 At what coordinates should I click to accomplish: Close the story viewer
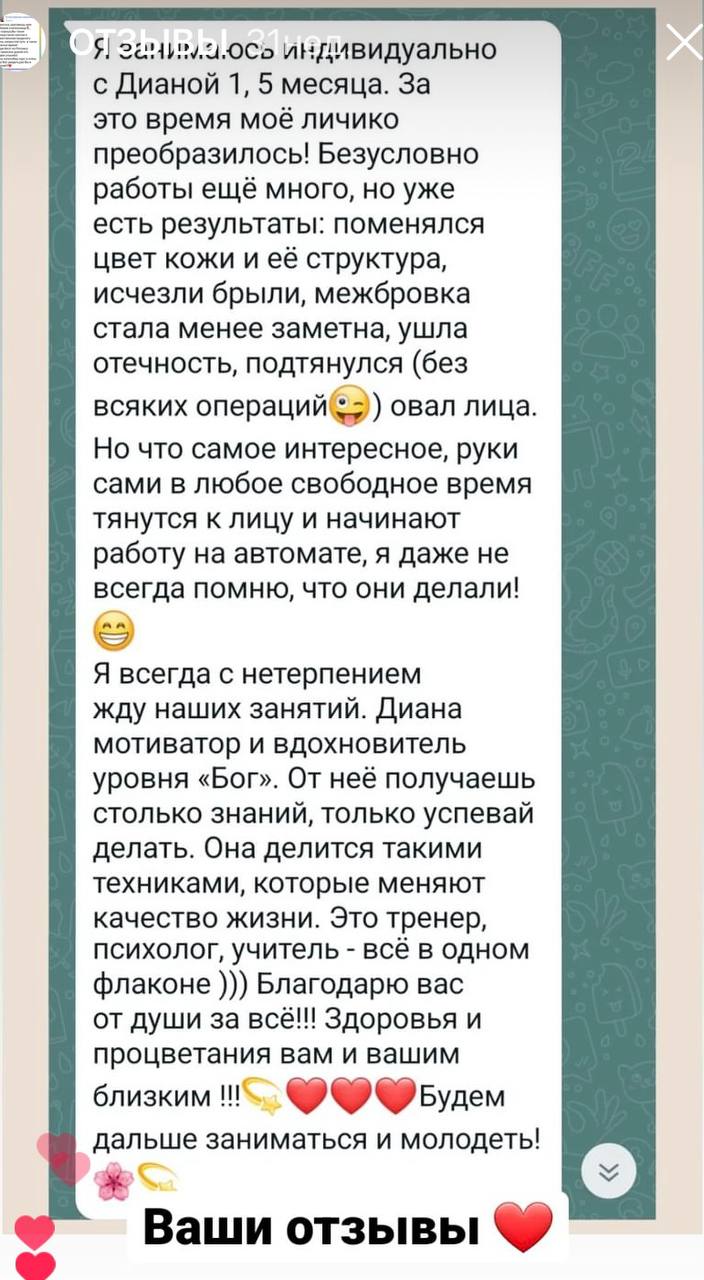683,42
